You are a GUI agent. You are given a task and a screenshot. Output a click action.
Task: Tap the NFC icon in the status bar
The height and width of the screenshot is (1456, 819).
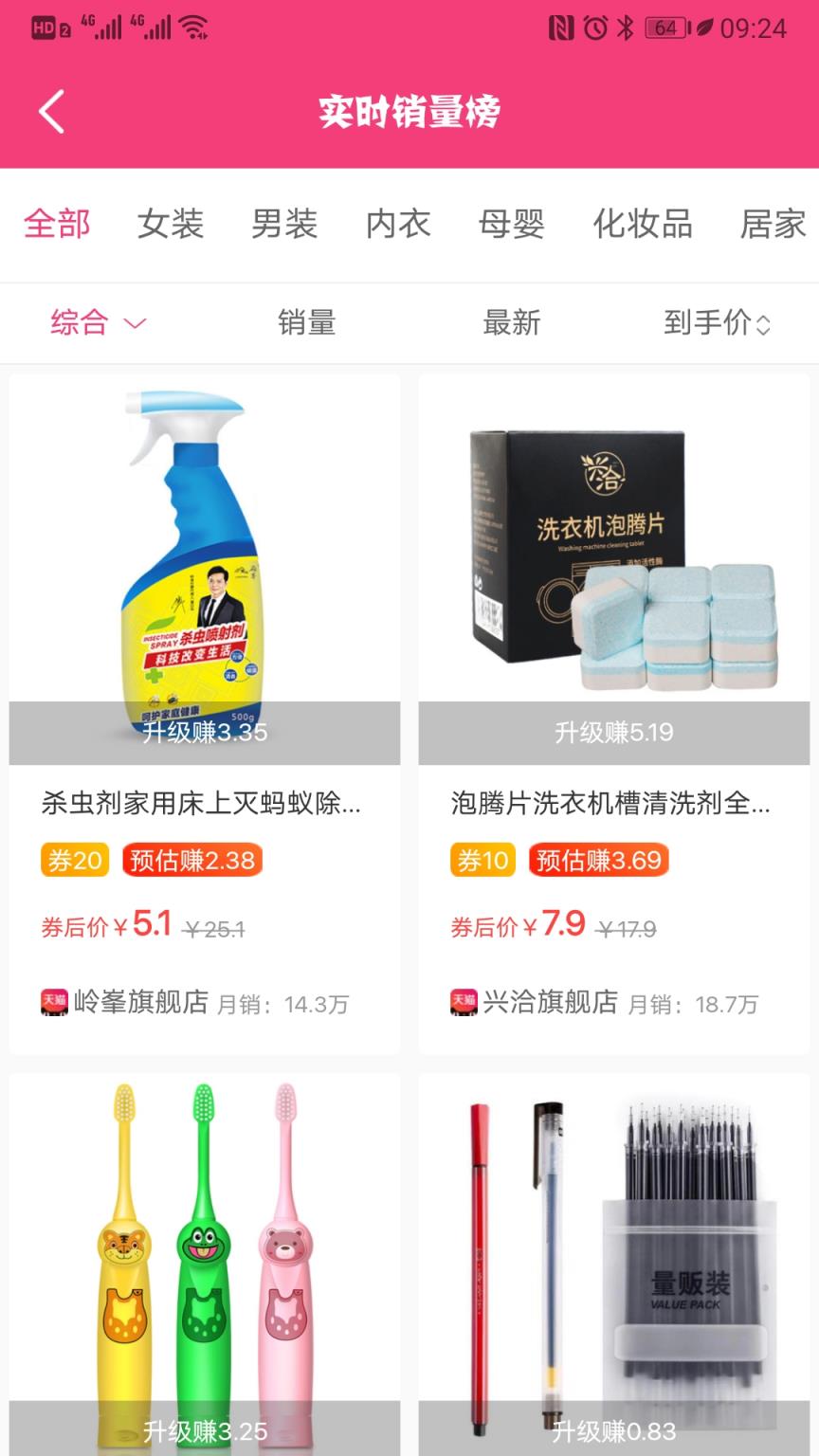[x=564, y=30]
